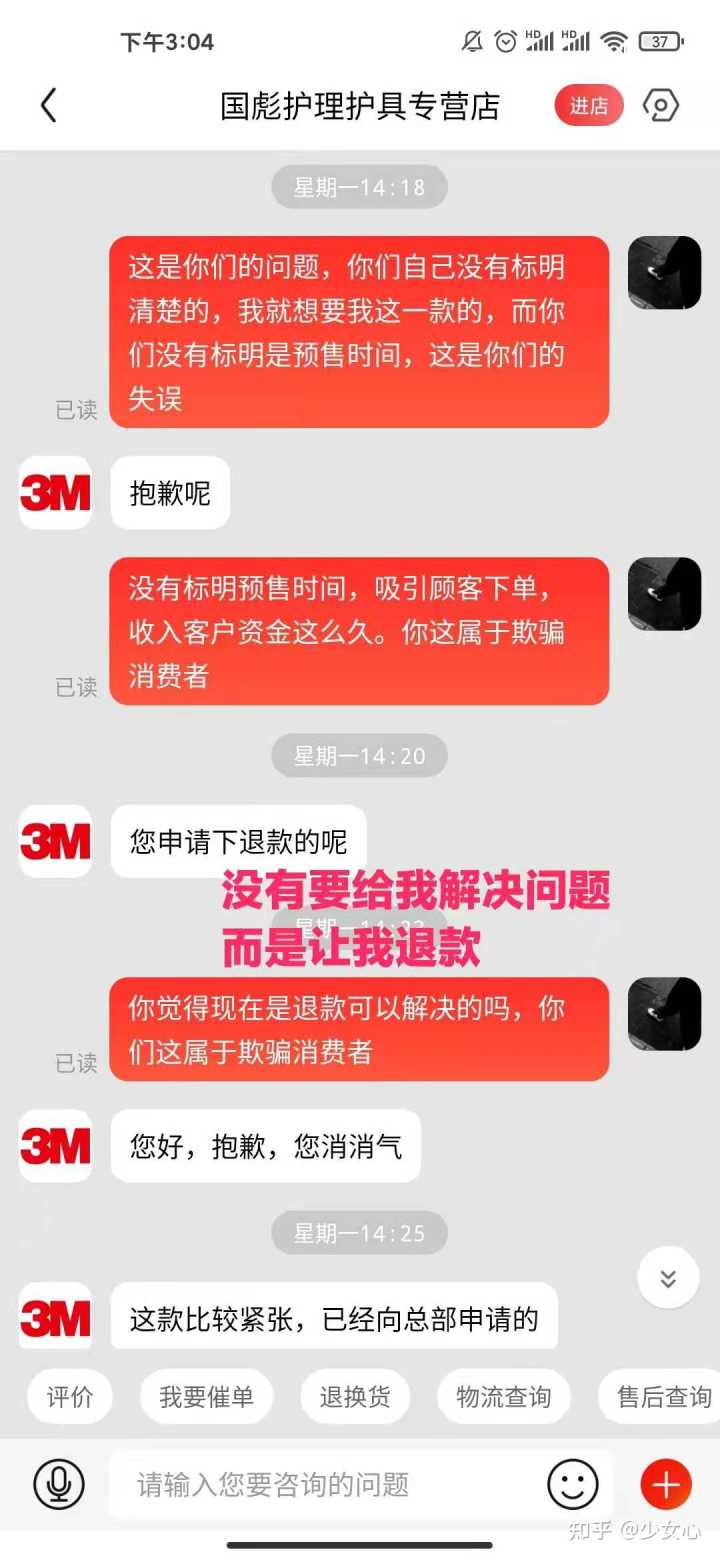The height and width of the screenshot is (1560, 720).
Task: Open the 物流查询 chip
Action: tap(503, 1396)
